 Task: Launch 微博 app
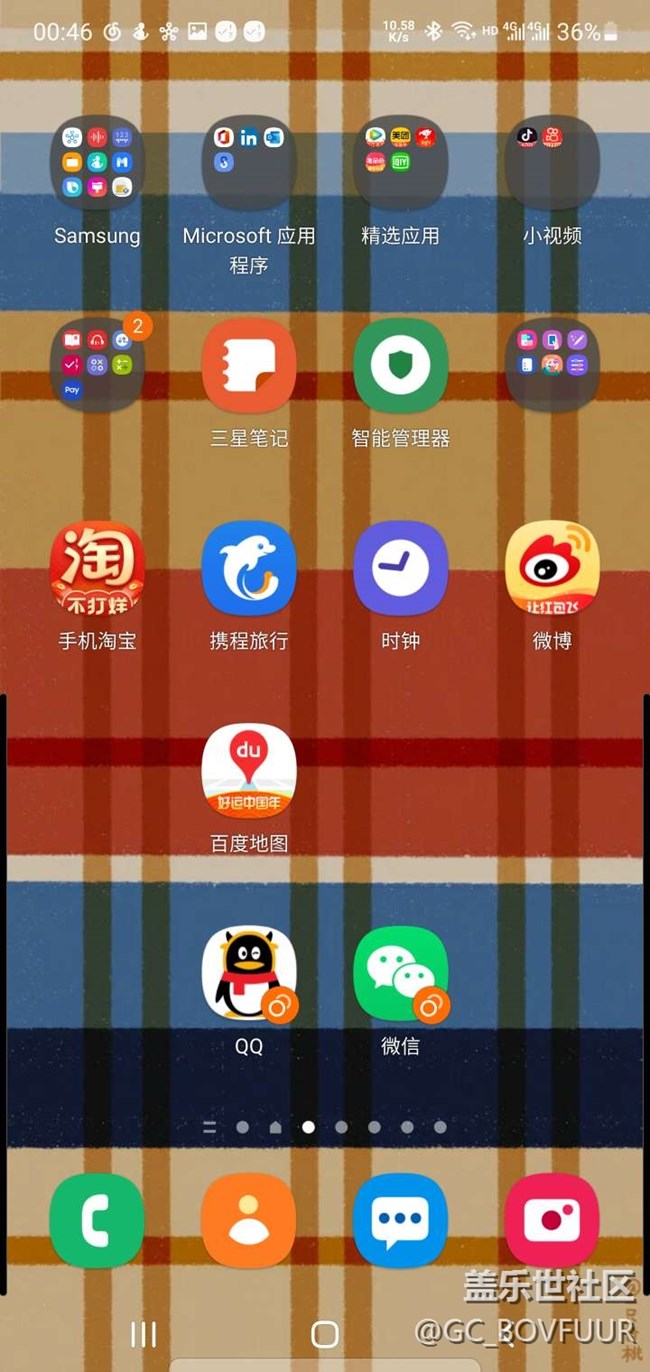click(x=552, y=568)
